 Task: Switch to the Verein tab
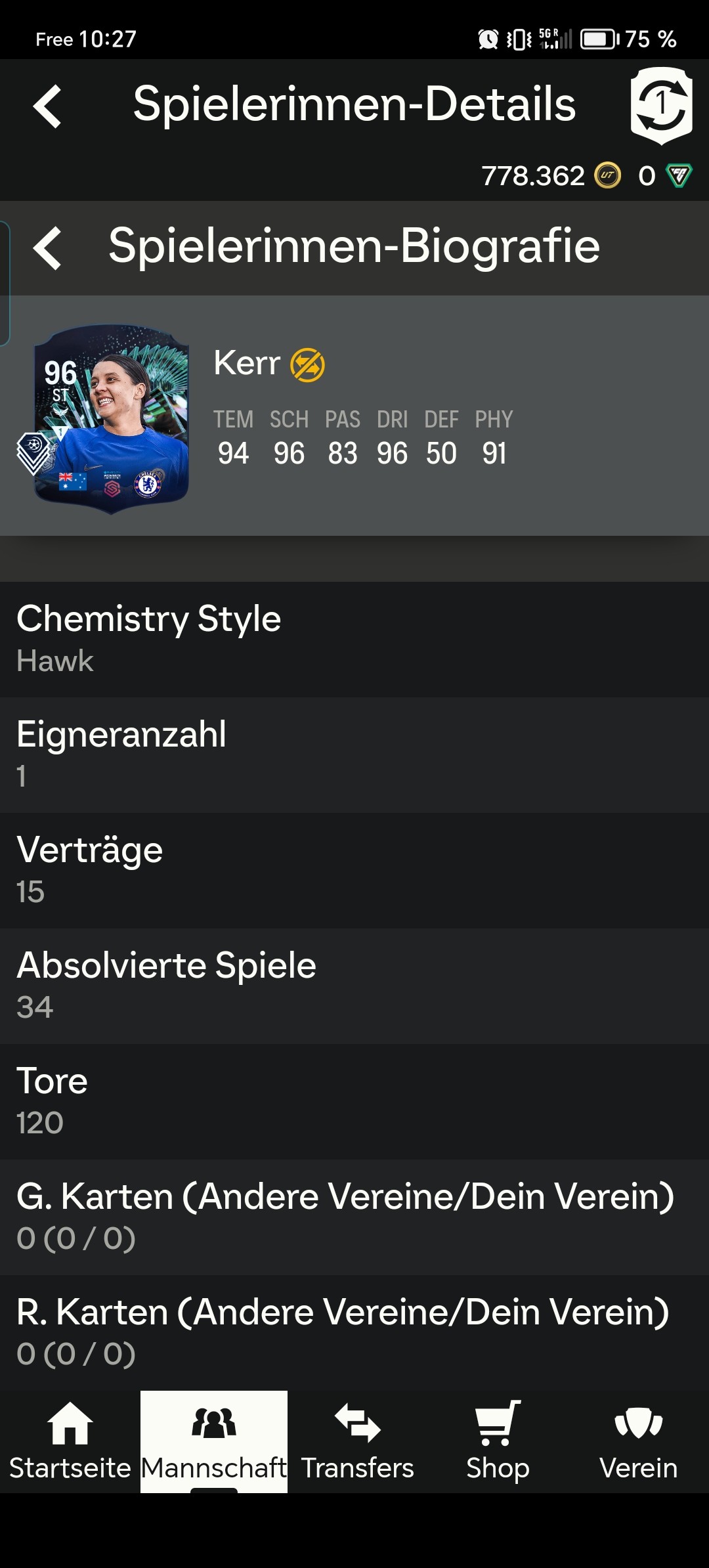[x=638, y=1441]
